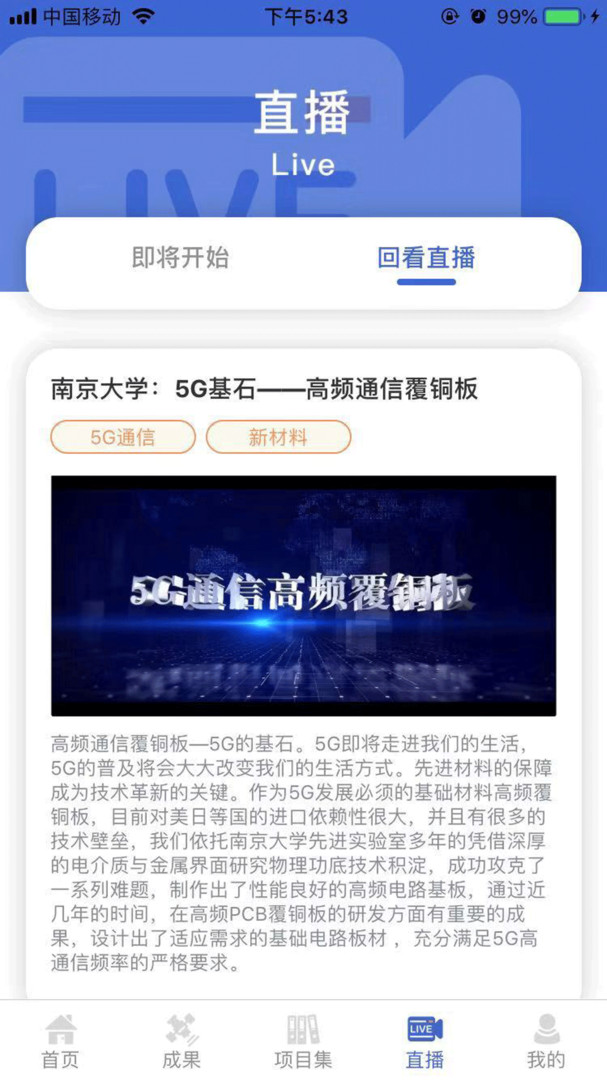Open 我的 profile tab

(546, 1041)
